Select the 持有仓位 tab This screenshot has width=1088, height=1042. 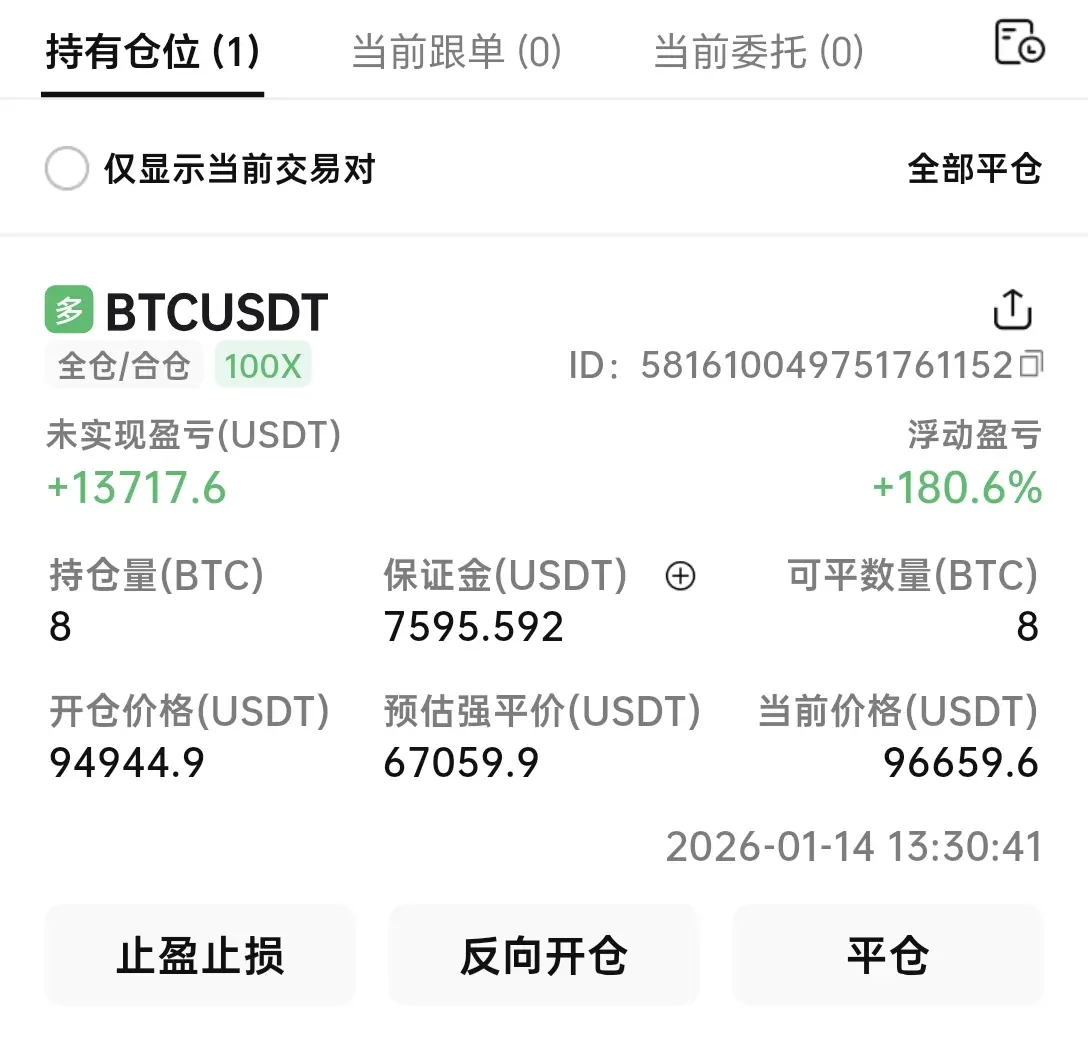[x=153, y=52]
